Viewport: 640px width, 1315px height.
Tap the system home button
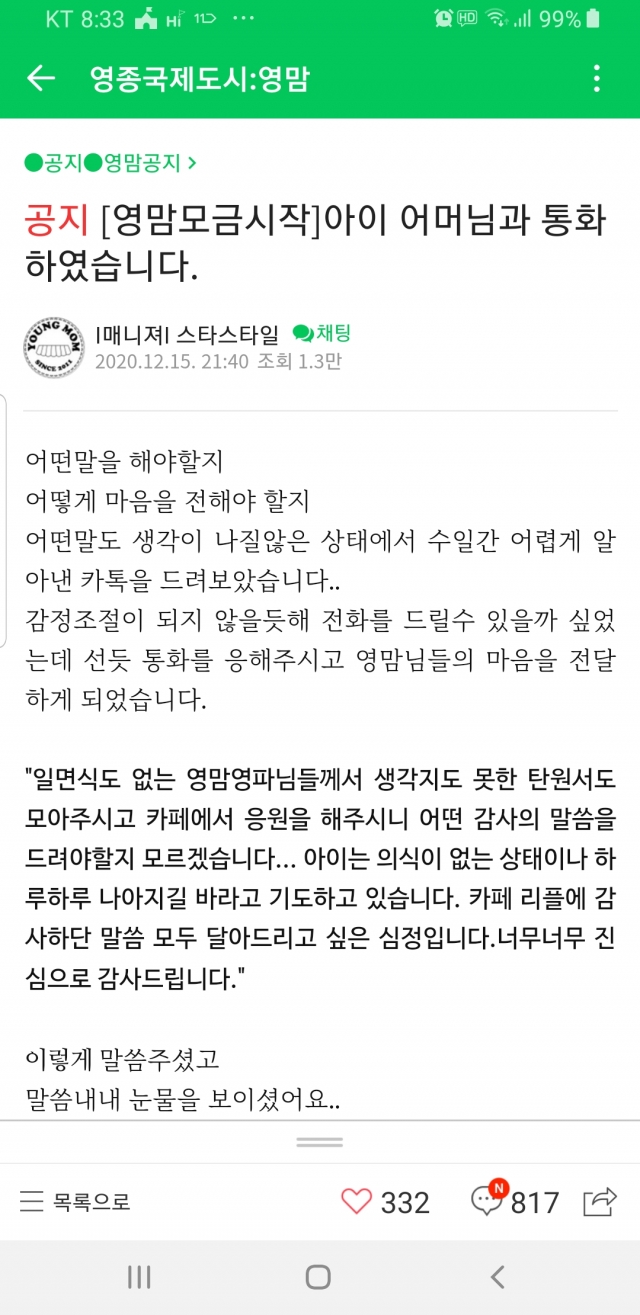click(x=318, y=1277)
